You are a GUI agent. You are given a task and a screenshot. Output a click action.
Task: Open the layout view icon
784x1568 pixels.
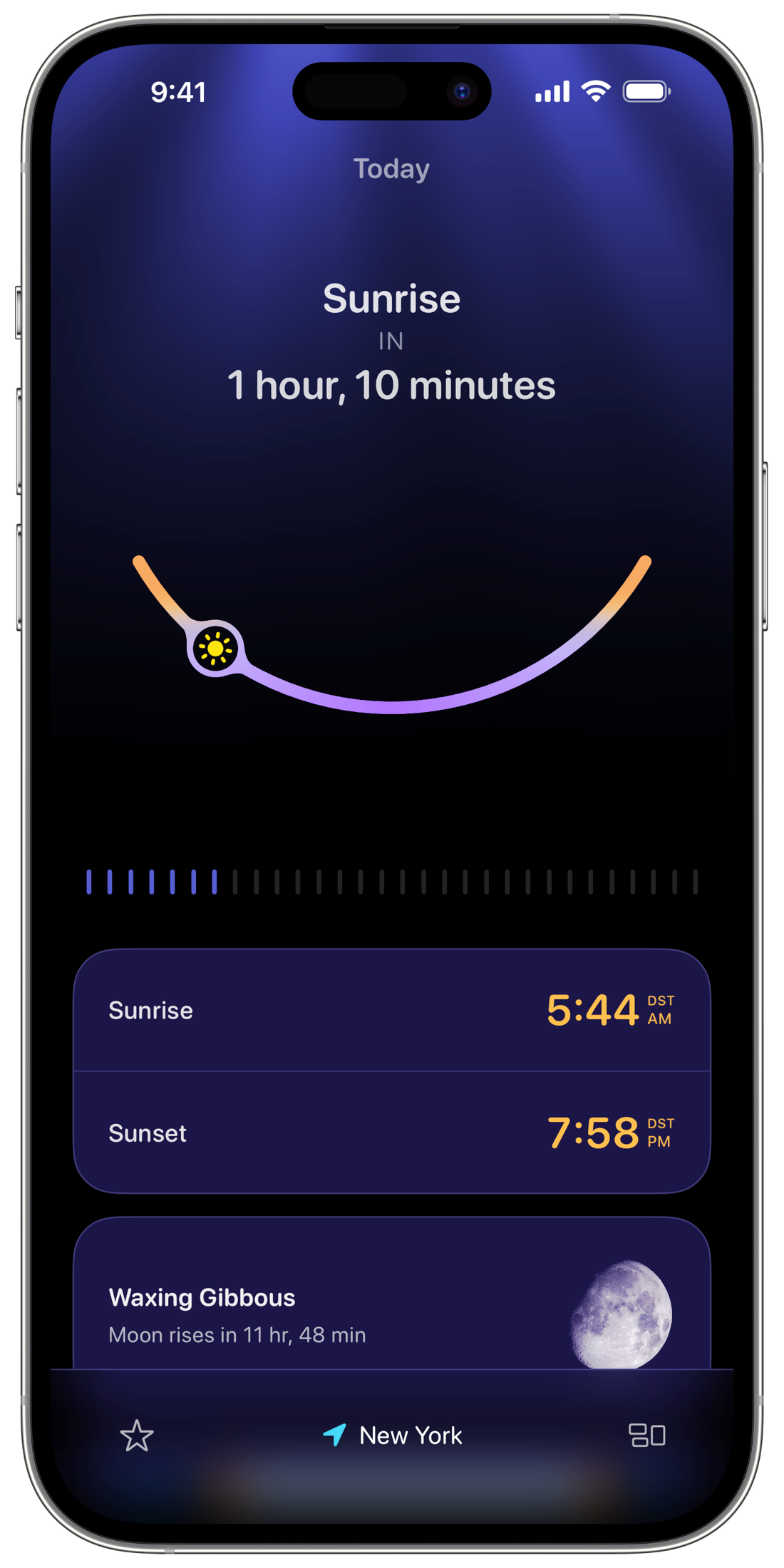point(646,1435)
